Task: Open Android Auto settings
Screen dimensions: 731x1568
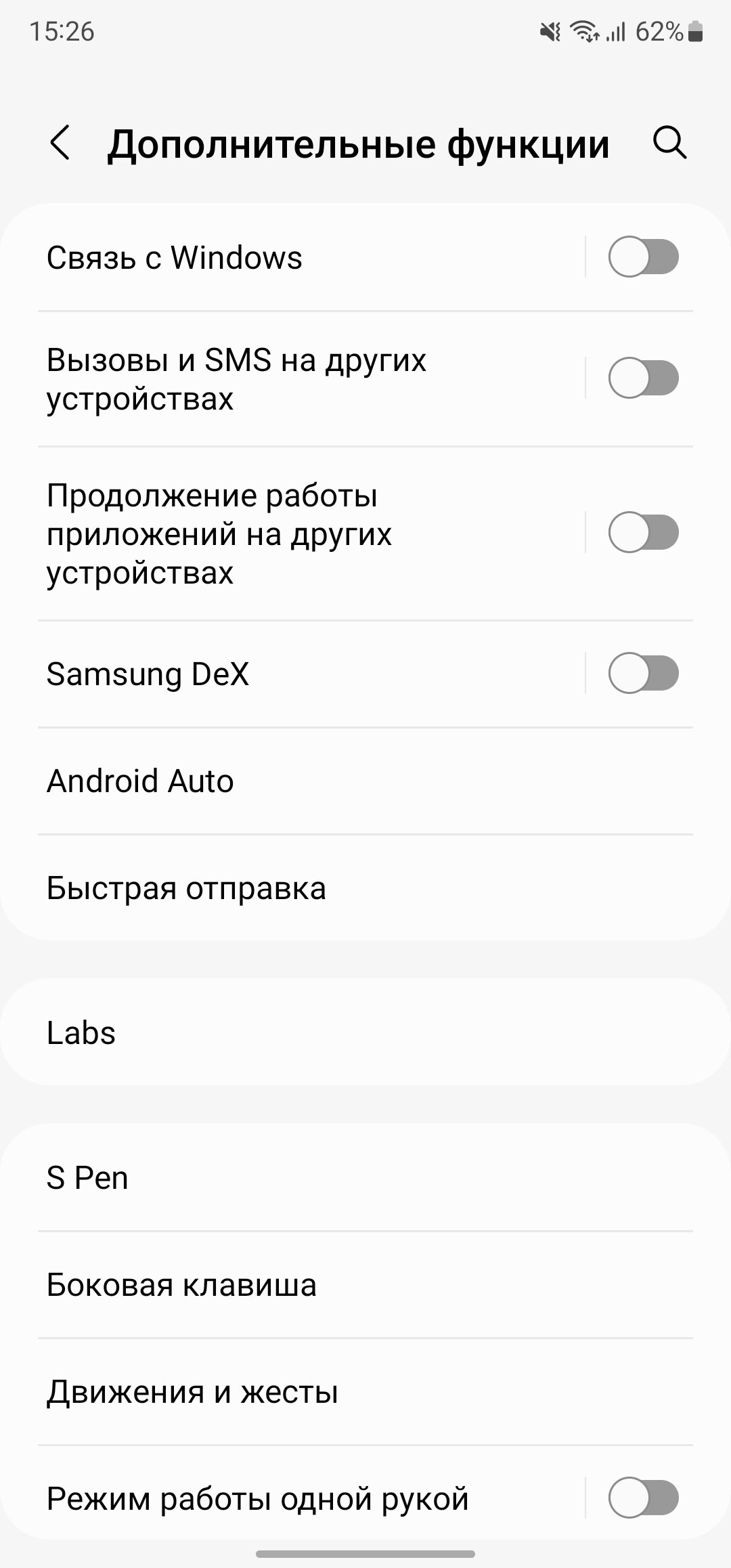Action: pyautogui.click(x=365, y=781)
